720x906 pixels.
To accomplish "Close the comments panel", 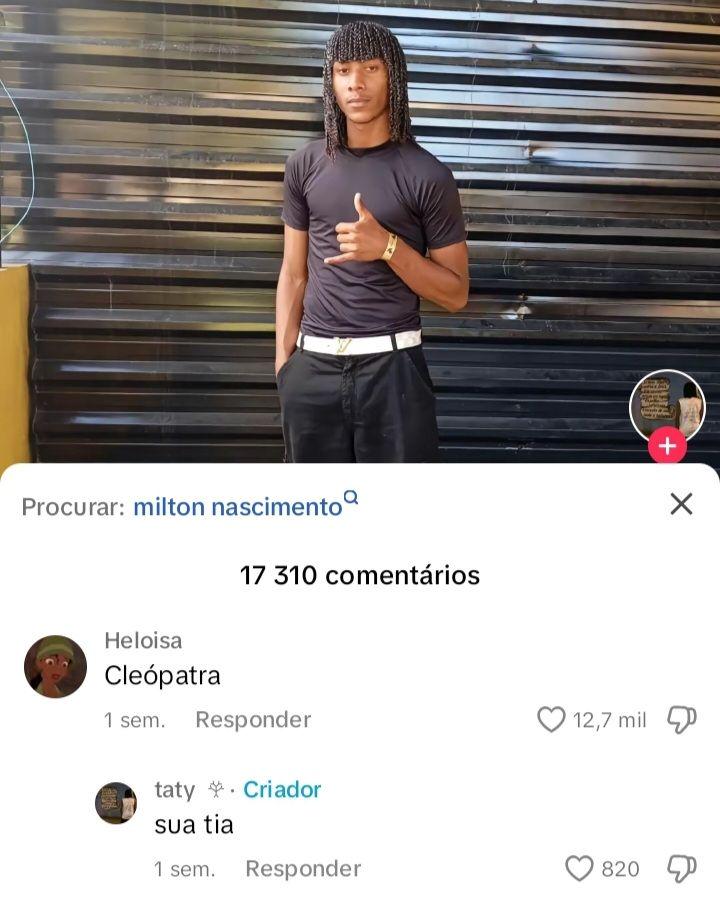I will (x=681, y=504).
